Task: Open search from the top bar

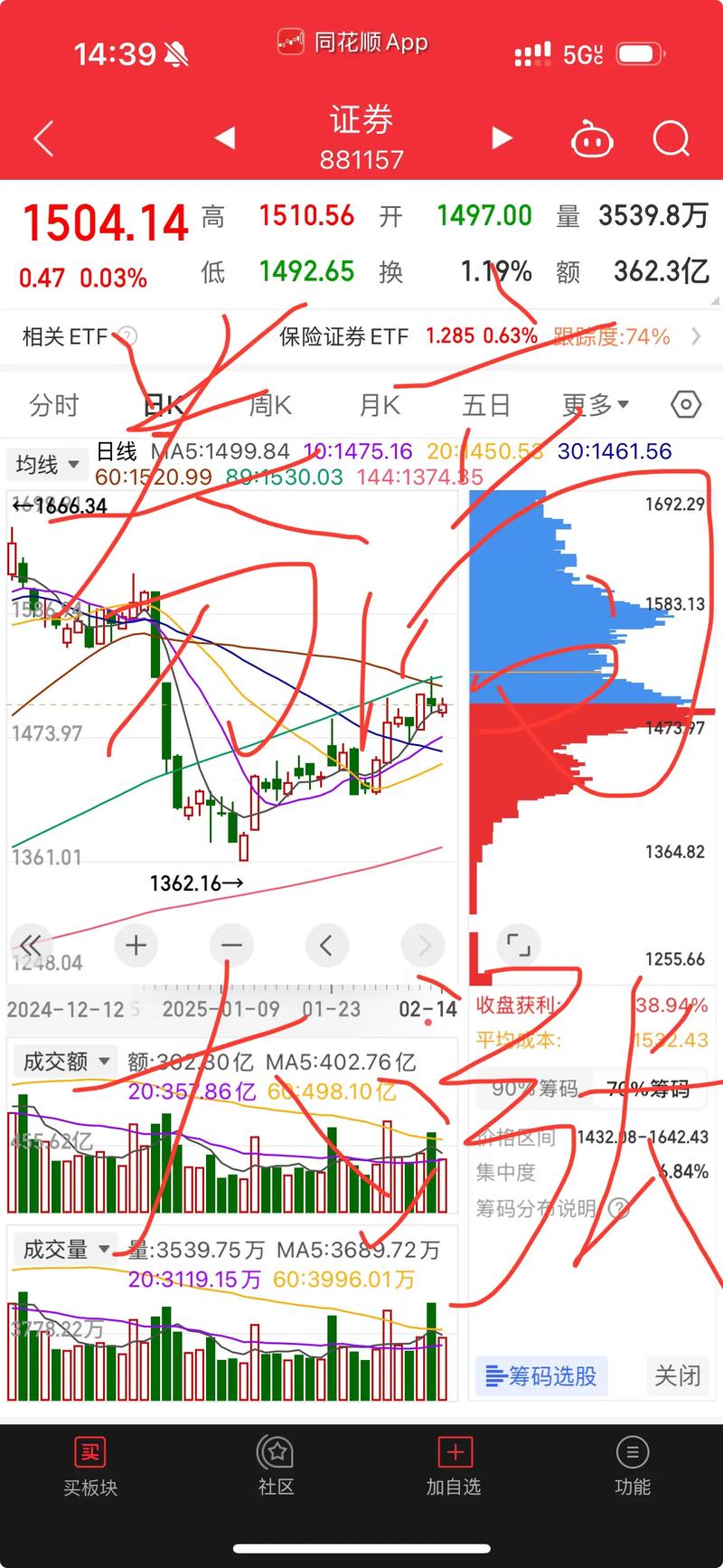Action: point(671,139)
